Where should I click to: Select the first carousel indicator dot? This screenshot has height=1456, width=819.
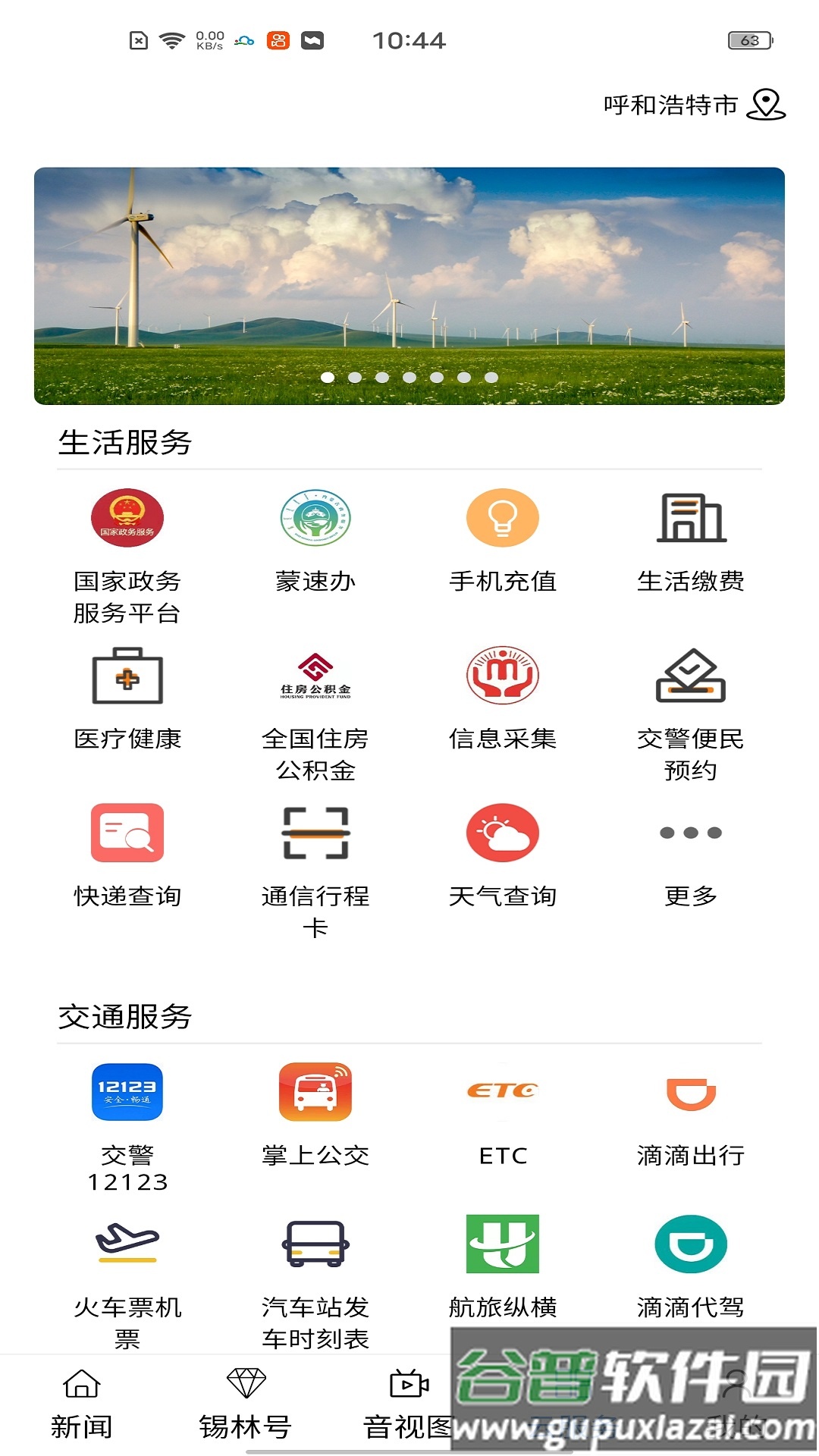point(327,377)
